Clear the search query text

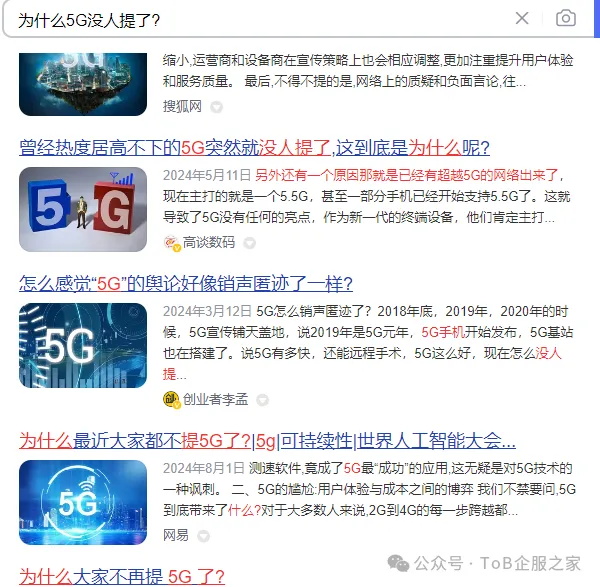click(522, 19)
